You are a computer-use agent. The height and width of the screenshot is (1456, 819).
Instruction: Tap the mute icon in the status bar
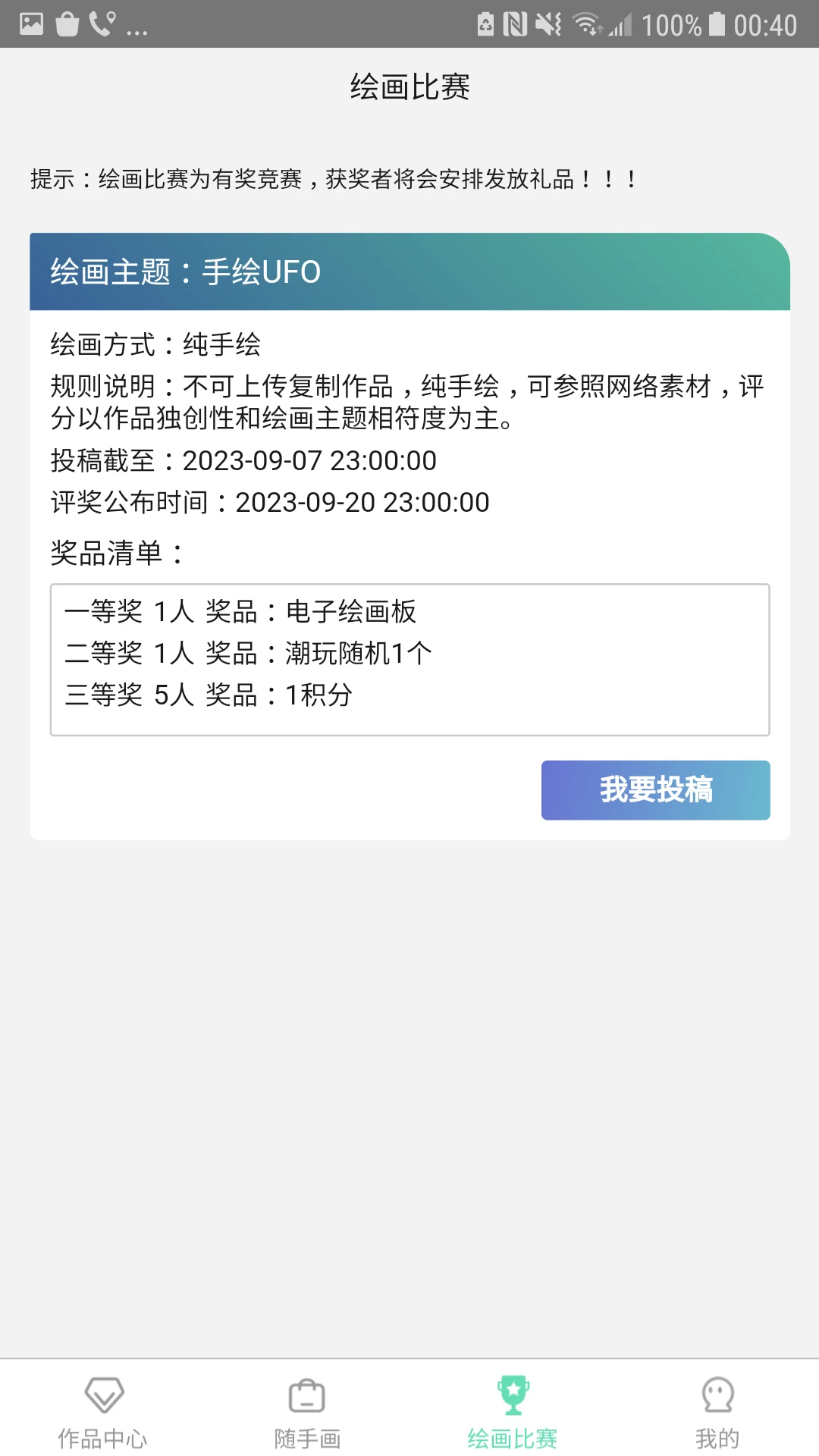click(x=548, y=24)
